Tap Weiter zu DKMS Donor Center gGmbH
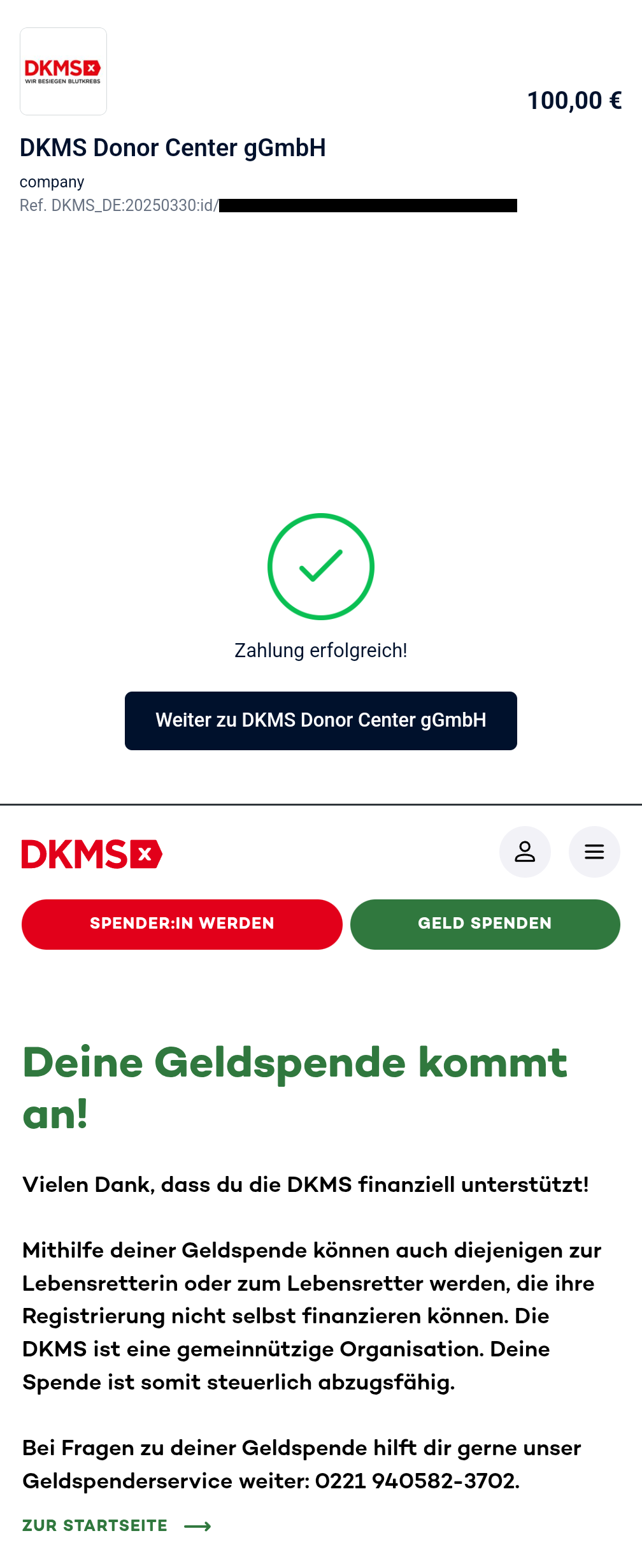642x1568 pixels. [x=320, y=720]
